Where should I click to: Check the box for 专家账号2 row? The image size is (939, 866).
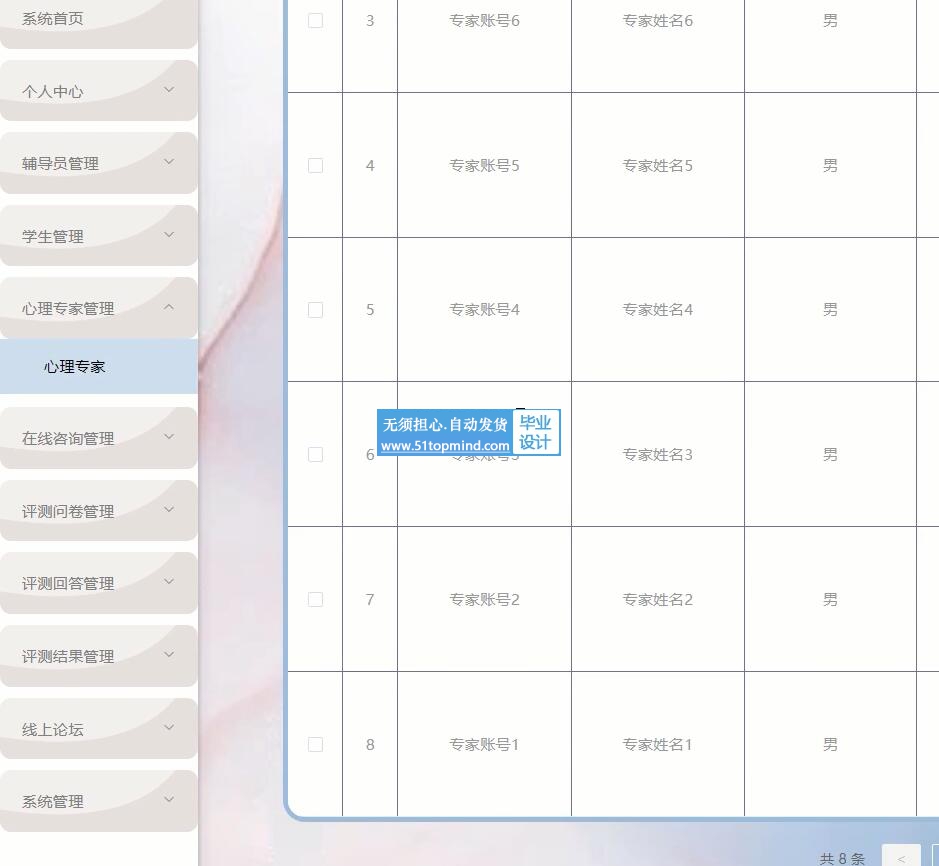coord(316,600)
